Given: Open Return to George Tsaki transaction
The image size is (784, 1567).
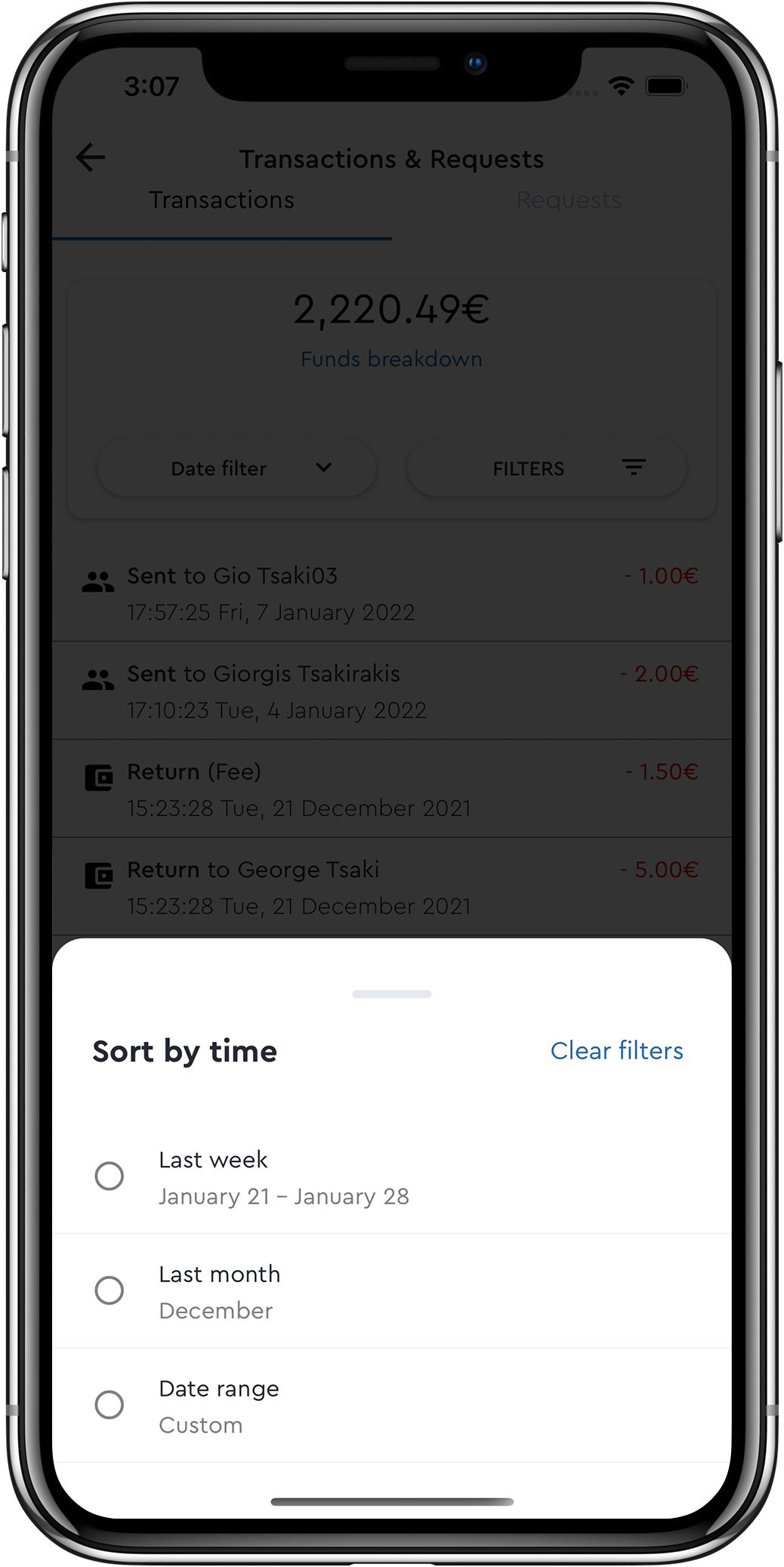Looking at the screenshot, I should [391, 887].
